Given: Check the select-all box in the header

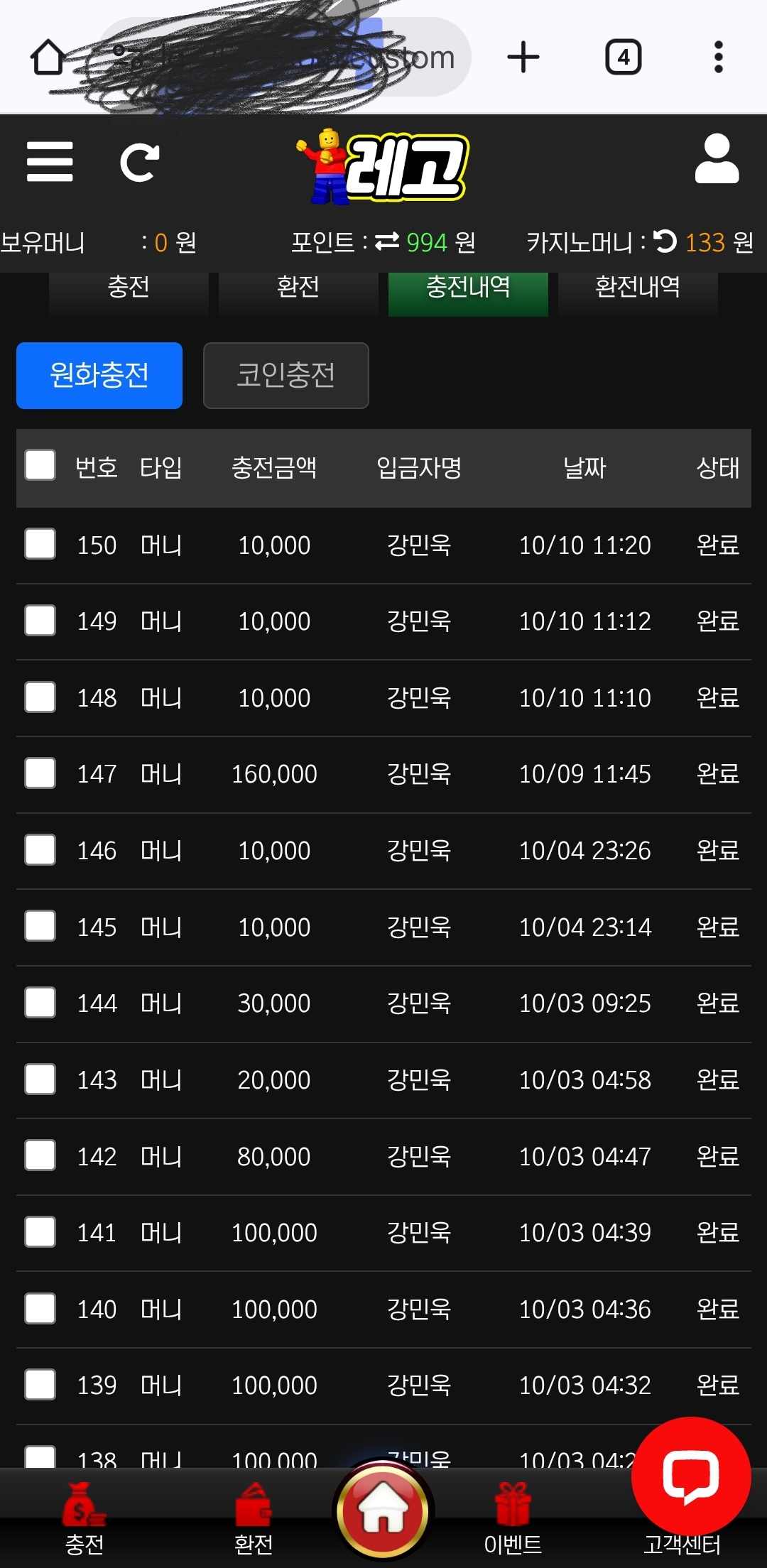Looking at the screenshot, I should coord(40,466).
